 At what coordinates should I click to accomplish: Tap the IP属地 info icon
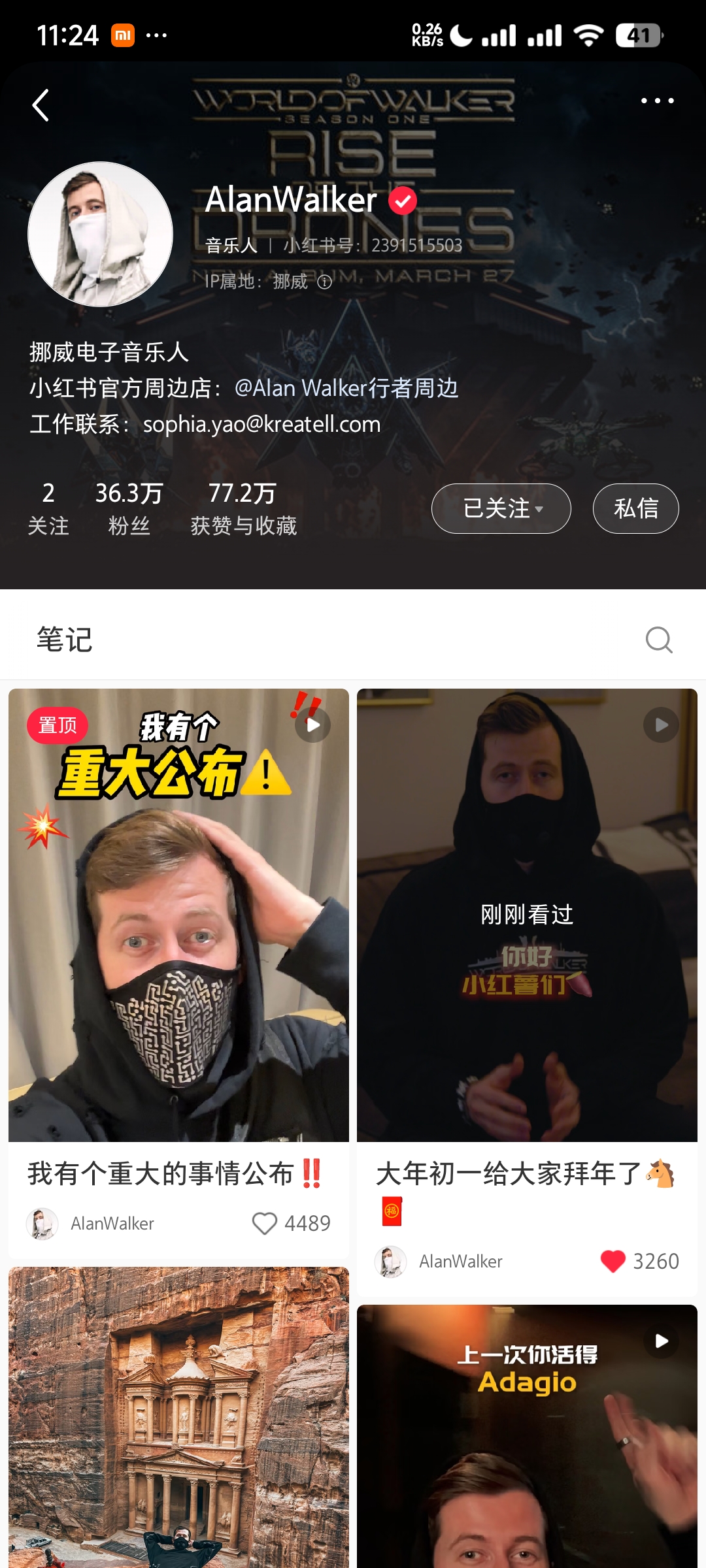(325, 282)
